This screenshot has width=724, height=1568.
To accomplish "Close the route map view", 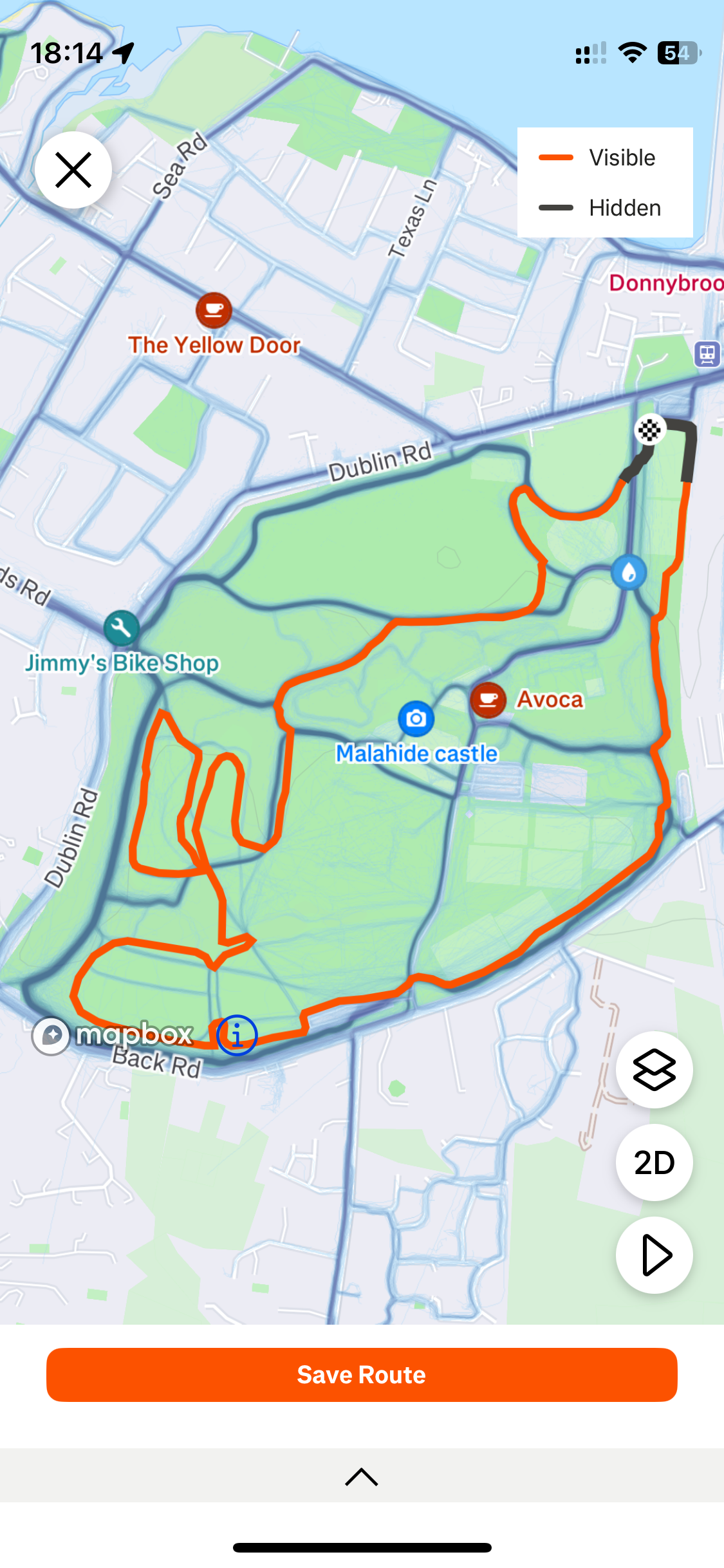I will (x=73, y=170).
